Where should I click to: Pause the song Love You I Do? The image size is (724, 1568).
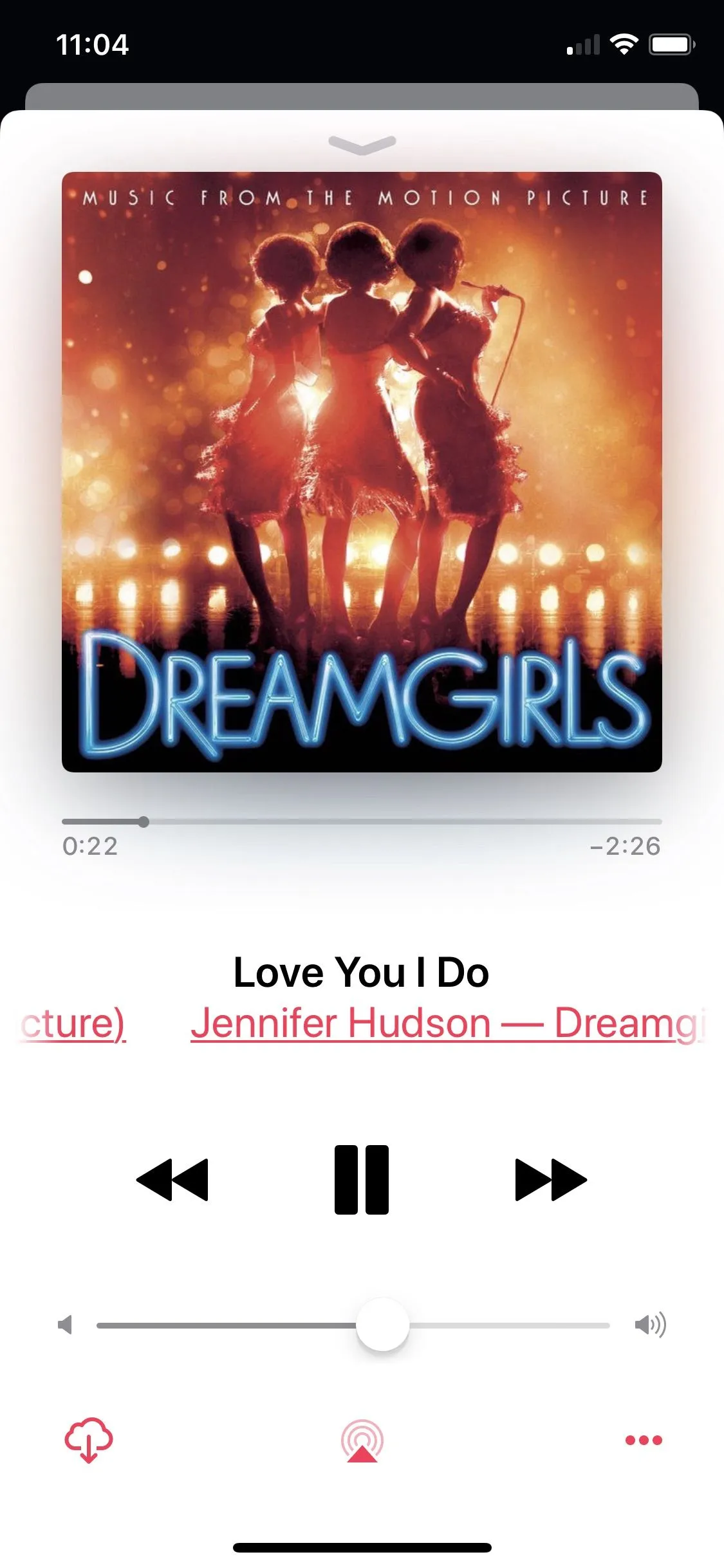[x=362, y=1179]
